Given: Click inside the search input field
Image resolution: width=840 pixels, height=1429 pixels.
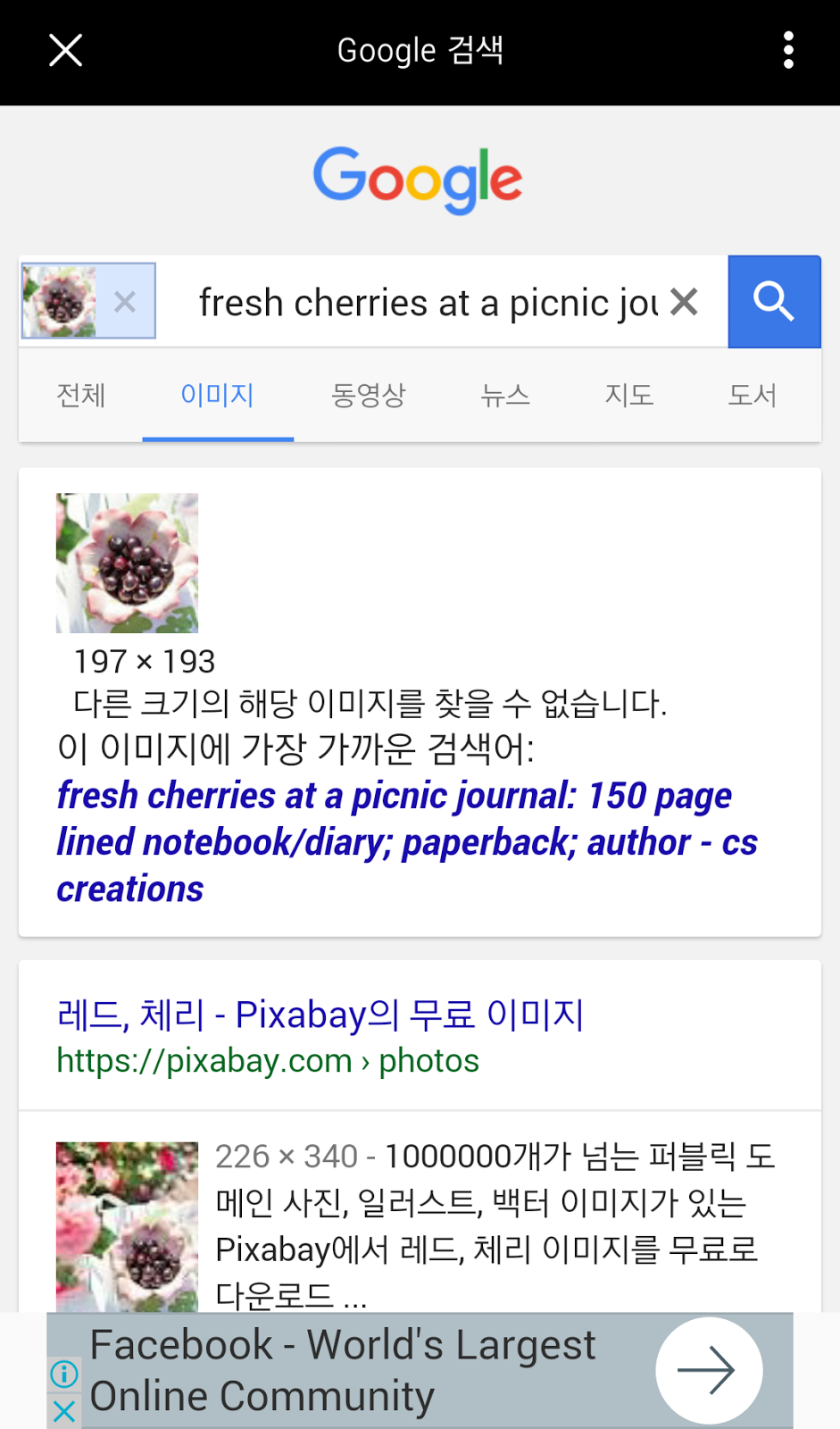Looking at the screenshot, I should tap(402, 302).
